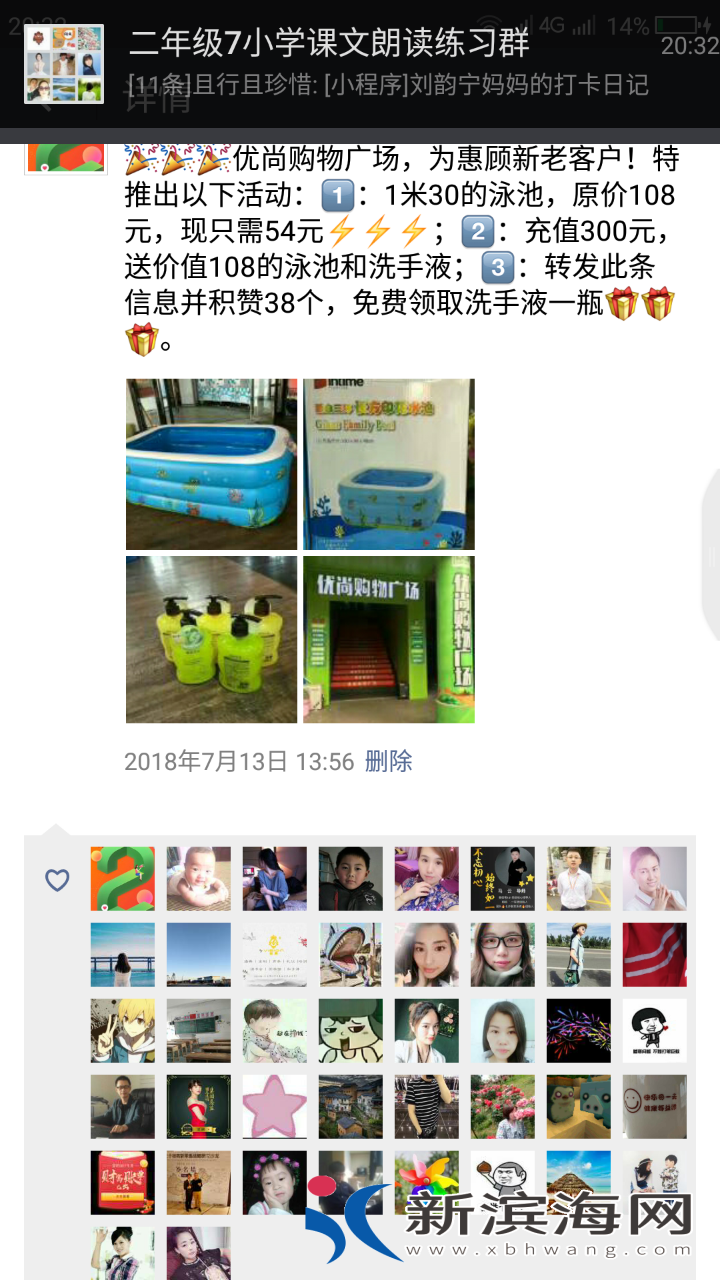Open the boxed family pool photo
The height and width of the screenshot is (1280, 720).
pyautogui.click(x=389, y=464)
